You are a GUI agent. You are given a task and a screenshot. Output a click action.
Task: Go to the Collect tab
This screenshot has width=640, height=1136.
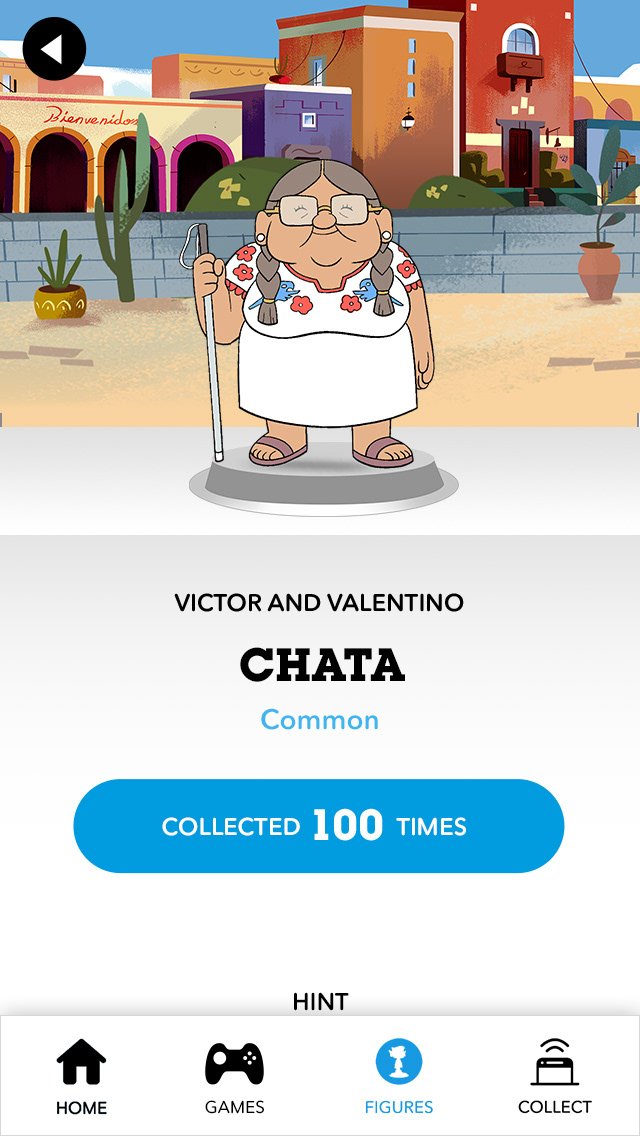coord(554,1077)
